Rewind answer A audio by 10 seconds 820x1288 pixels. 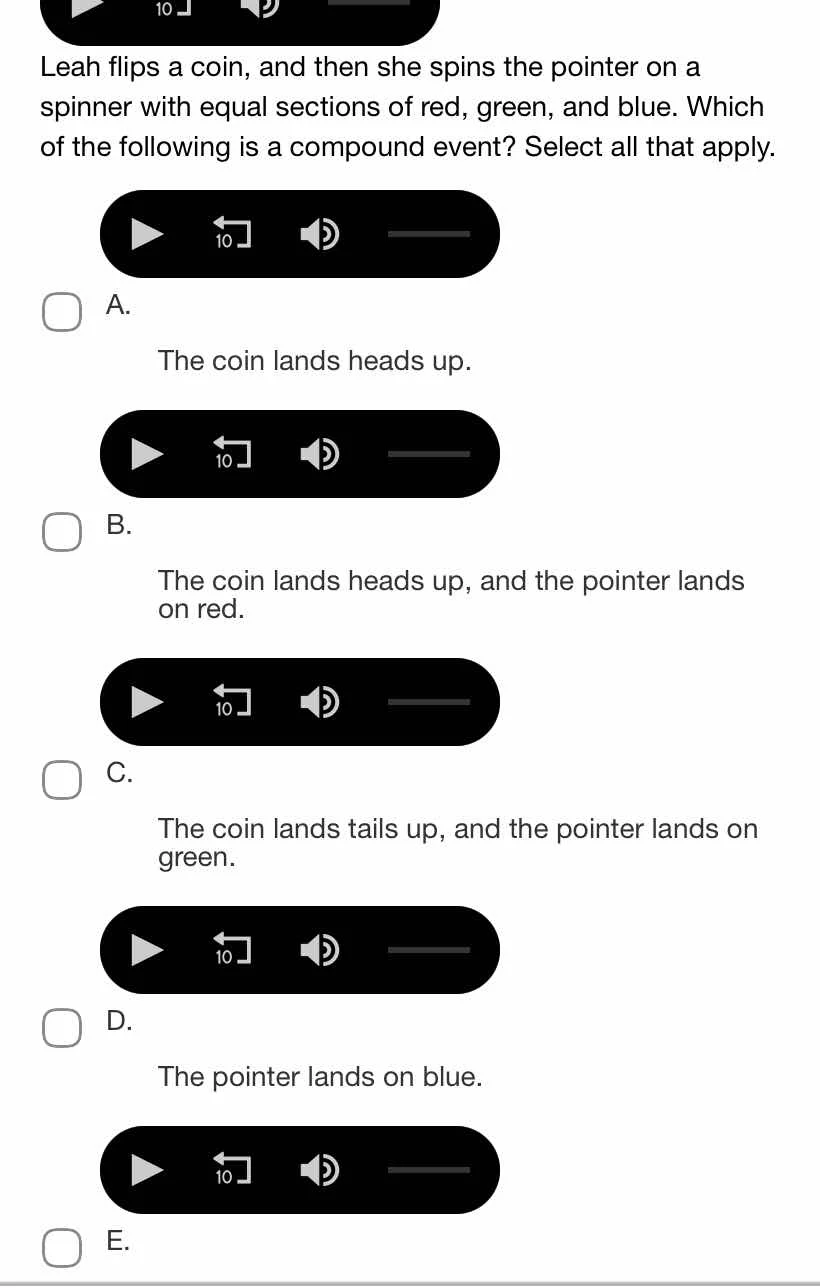pyautogui.click(x=232, y=234)
